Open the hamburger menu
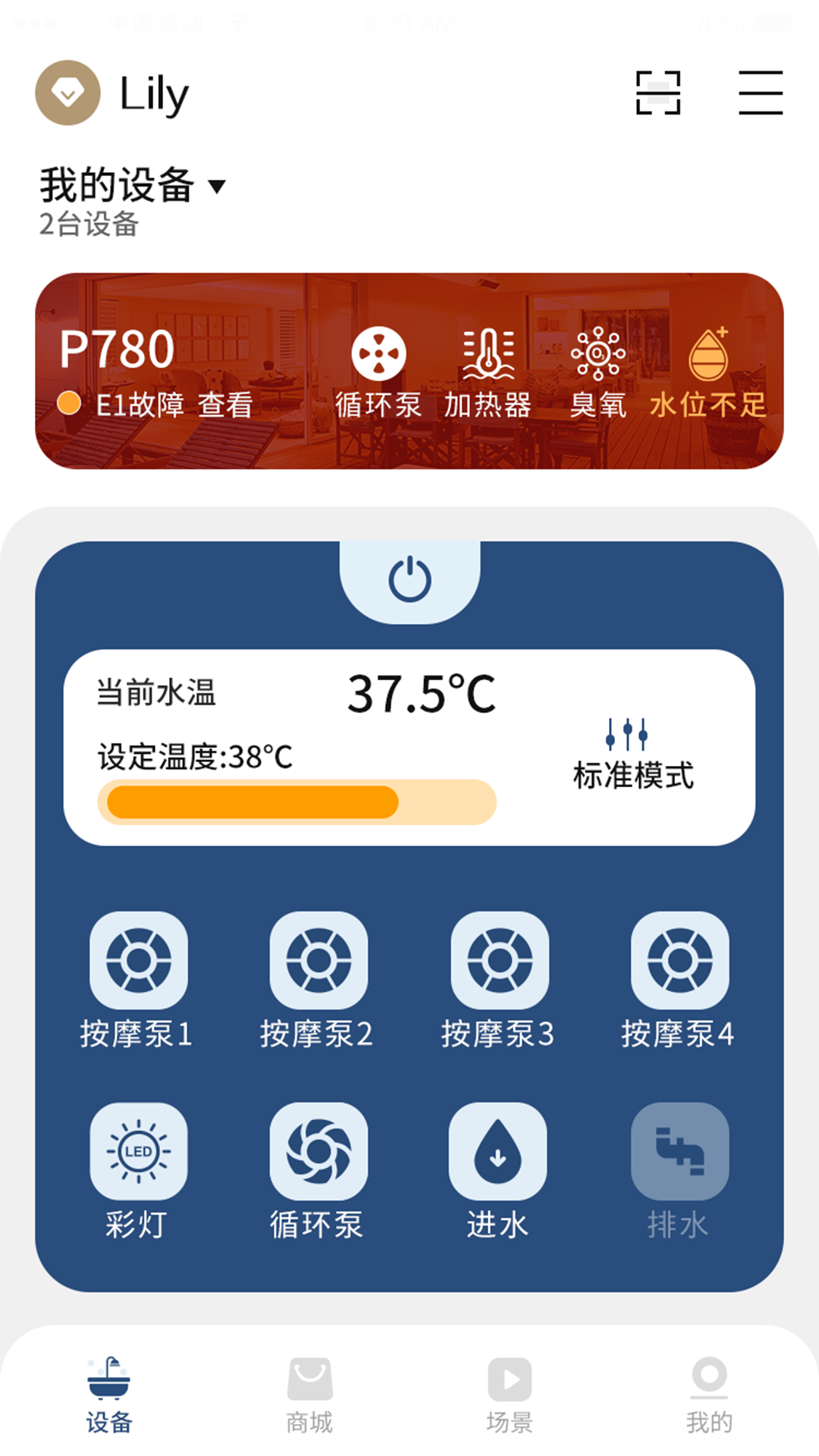This screenshot has width=819, height=1456. point(759,92)
